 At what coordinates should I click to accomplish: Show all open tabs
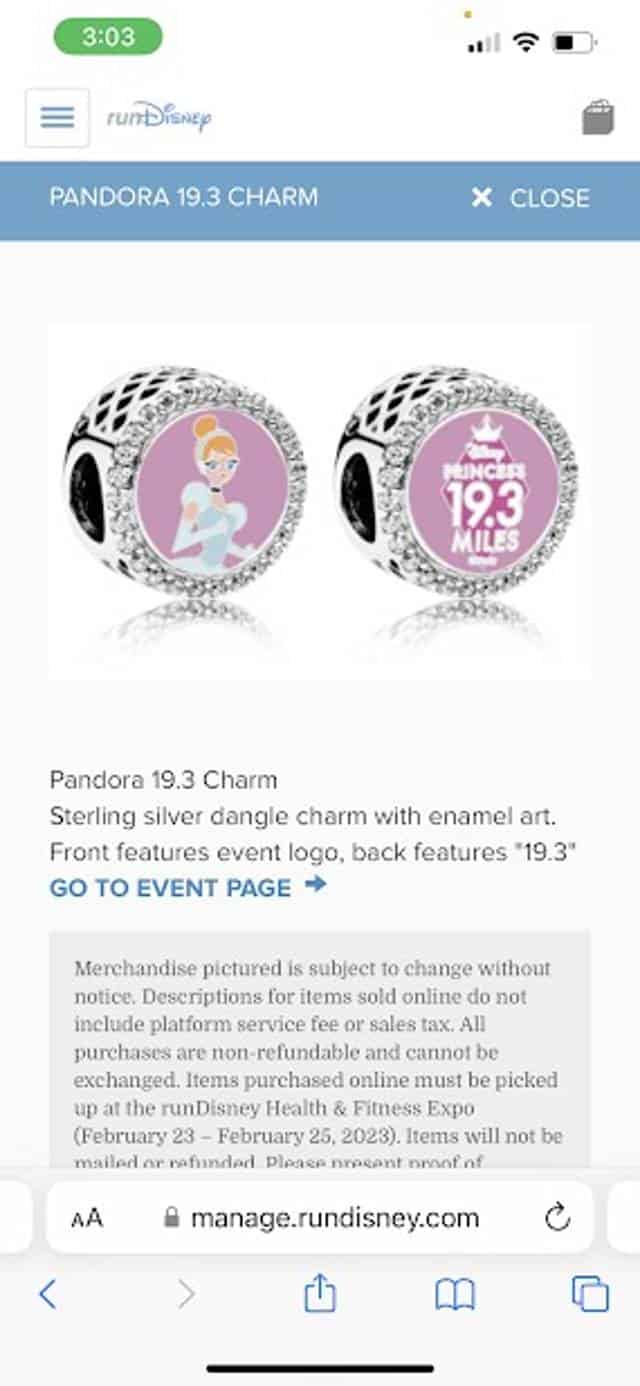point(590,1295)
